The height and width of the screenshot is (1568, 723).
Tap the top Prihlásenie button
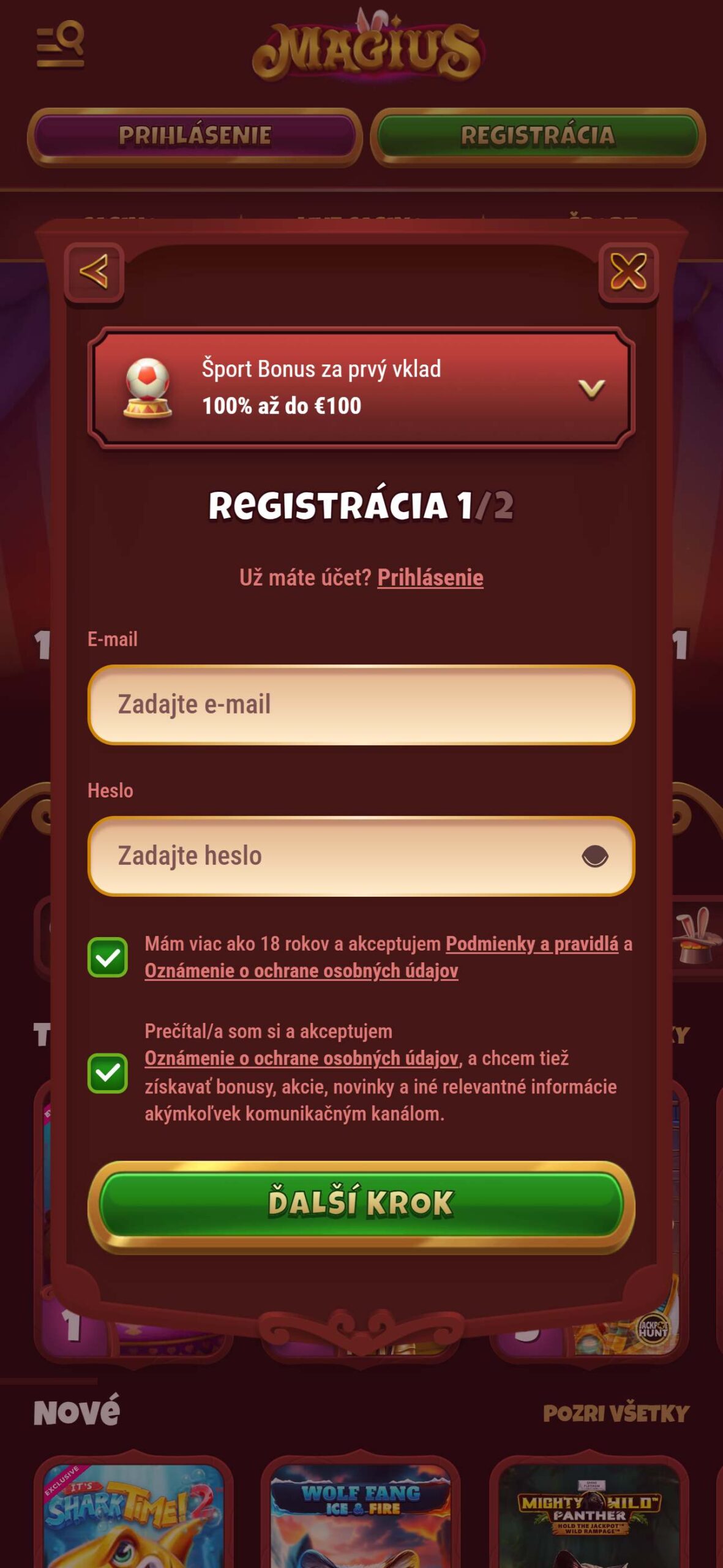tap(195, 136)
